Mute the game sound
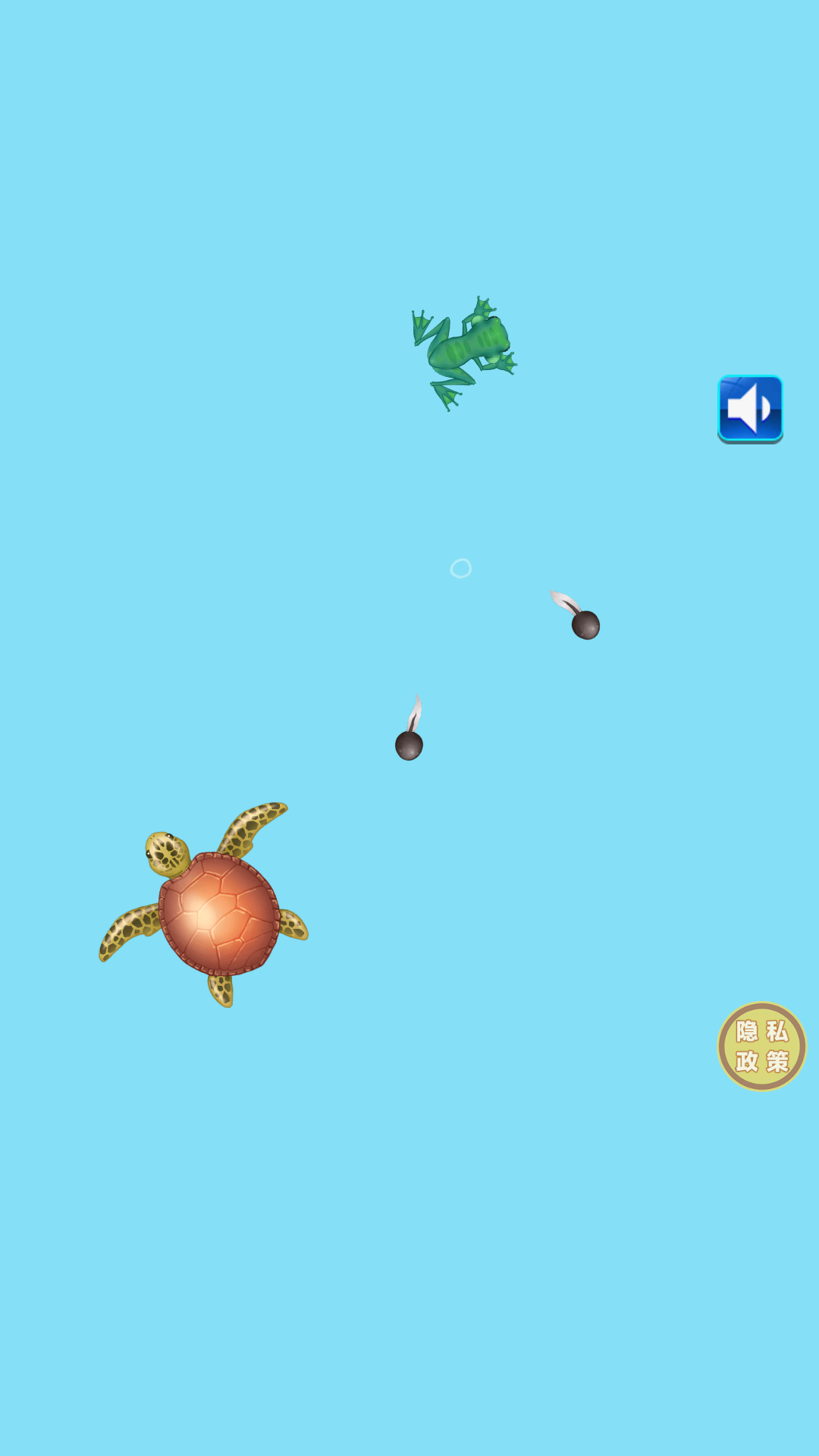The height and width of the screenshot is (1456, 819). click(x=750, y=409)
